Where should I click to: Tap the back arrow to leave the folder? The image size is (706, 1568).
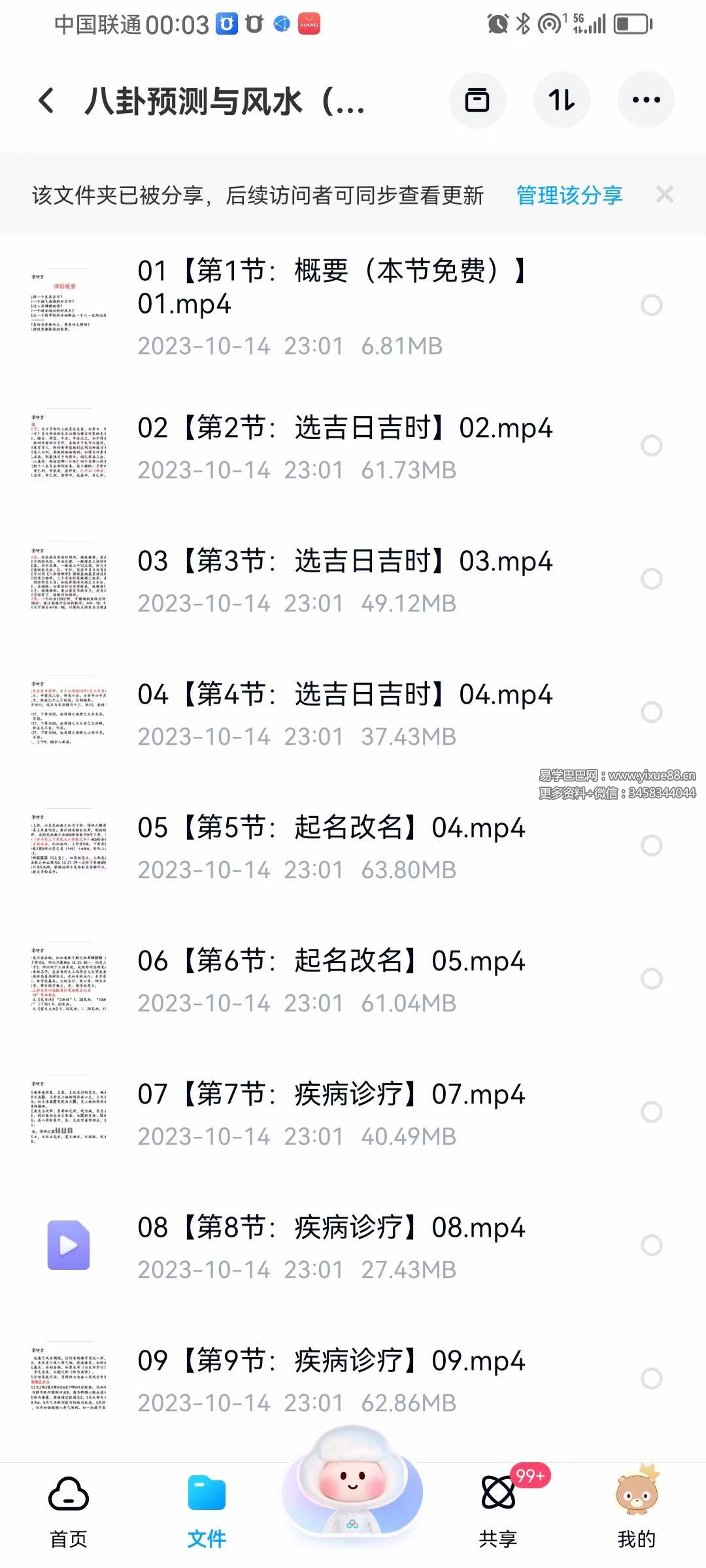pyautogui.click(x=43, y=101)
